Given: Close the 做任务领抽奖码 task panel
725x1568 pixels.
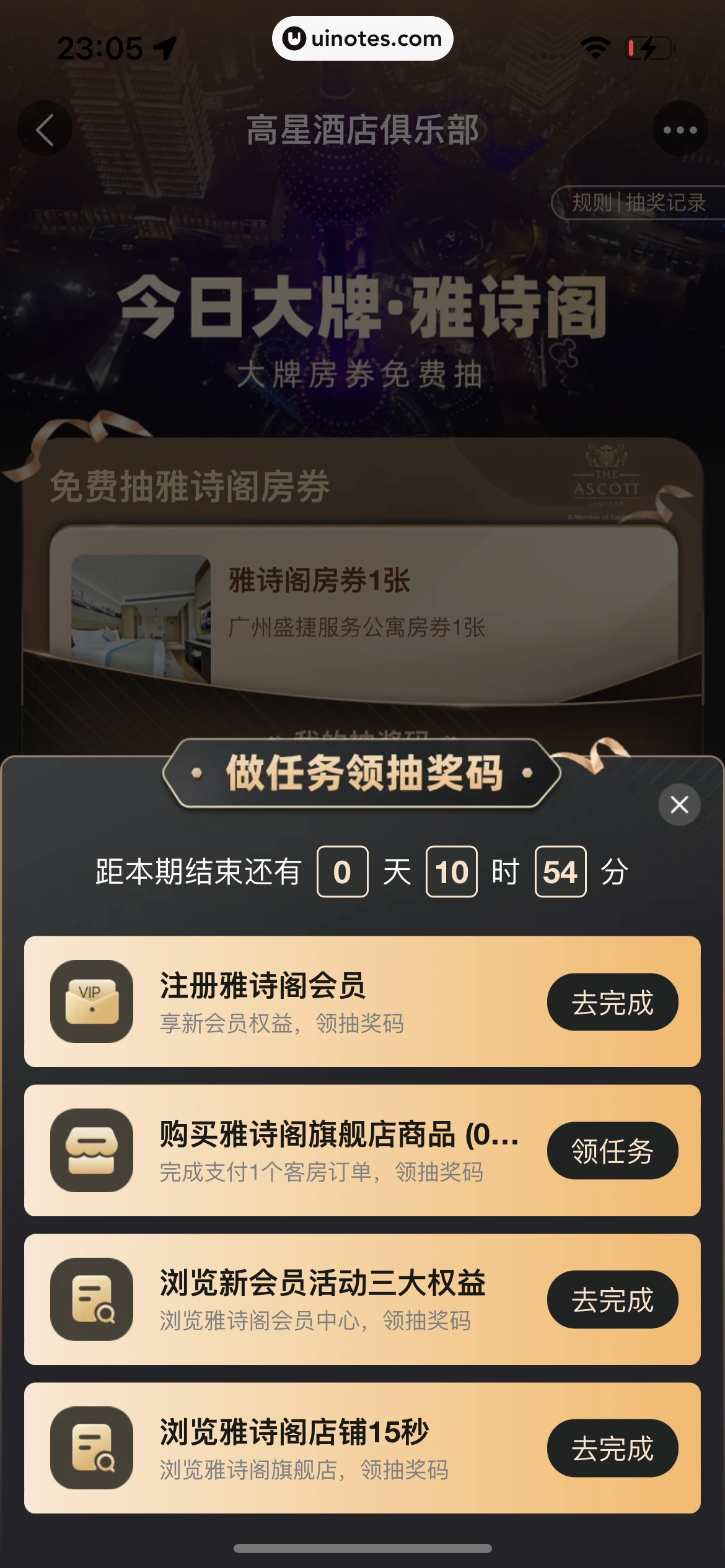Looking at the screenshot, I should (679, 804).
